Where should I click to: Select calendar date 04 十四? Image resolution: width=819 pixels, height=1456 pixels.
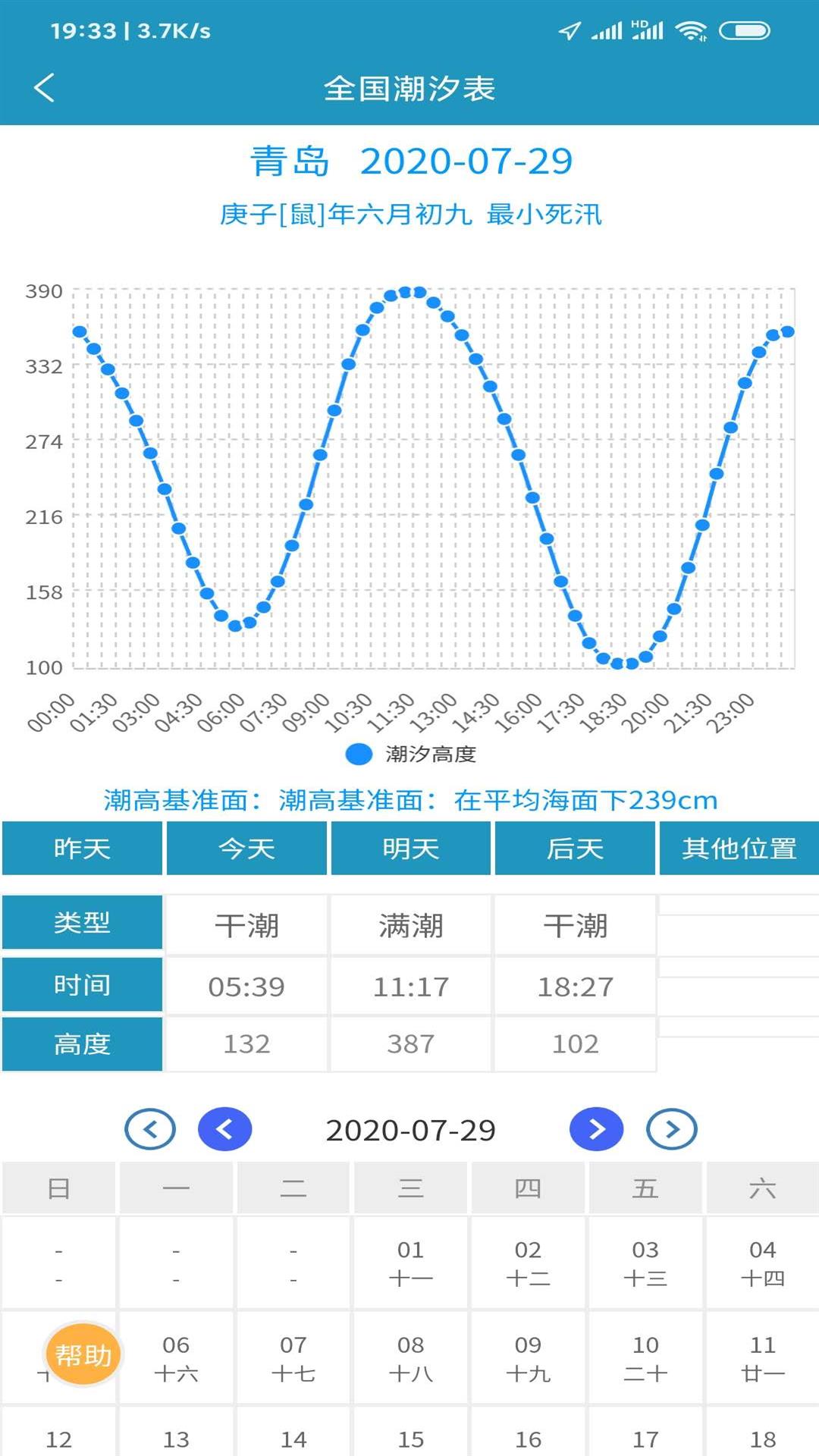tap(762, 1263)
